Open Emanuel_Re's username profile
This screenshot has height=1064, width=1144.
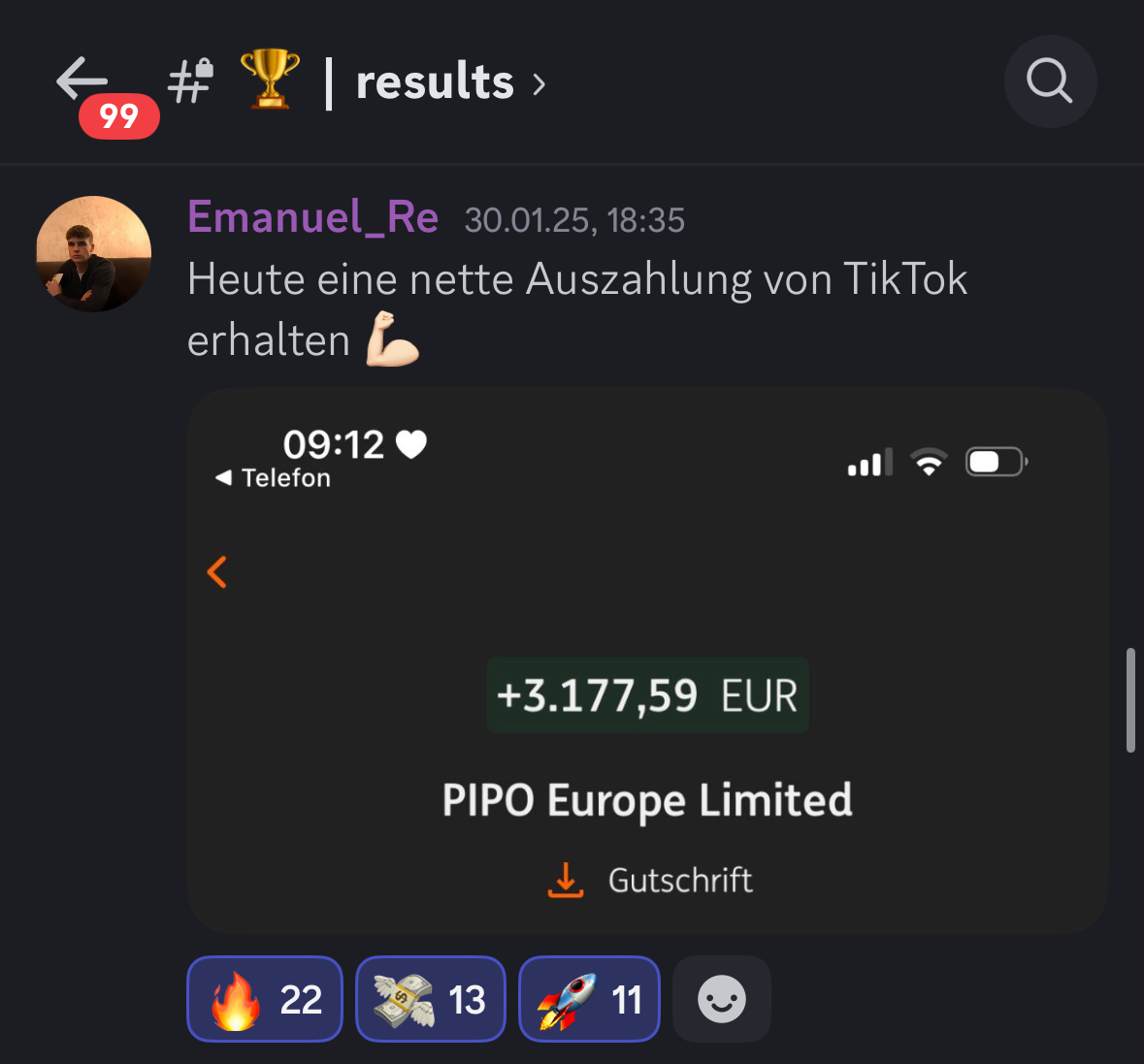(x=312, y=217)
